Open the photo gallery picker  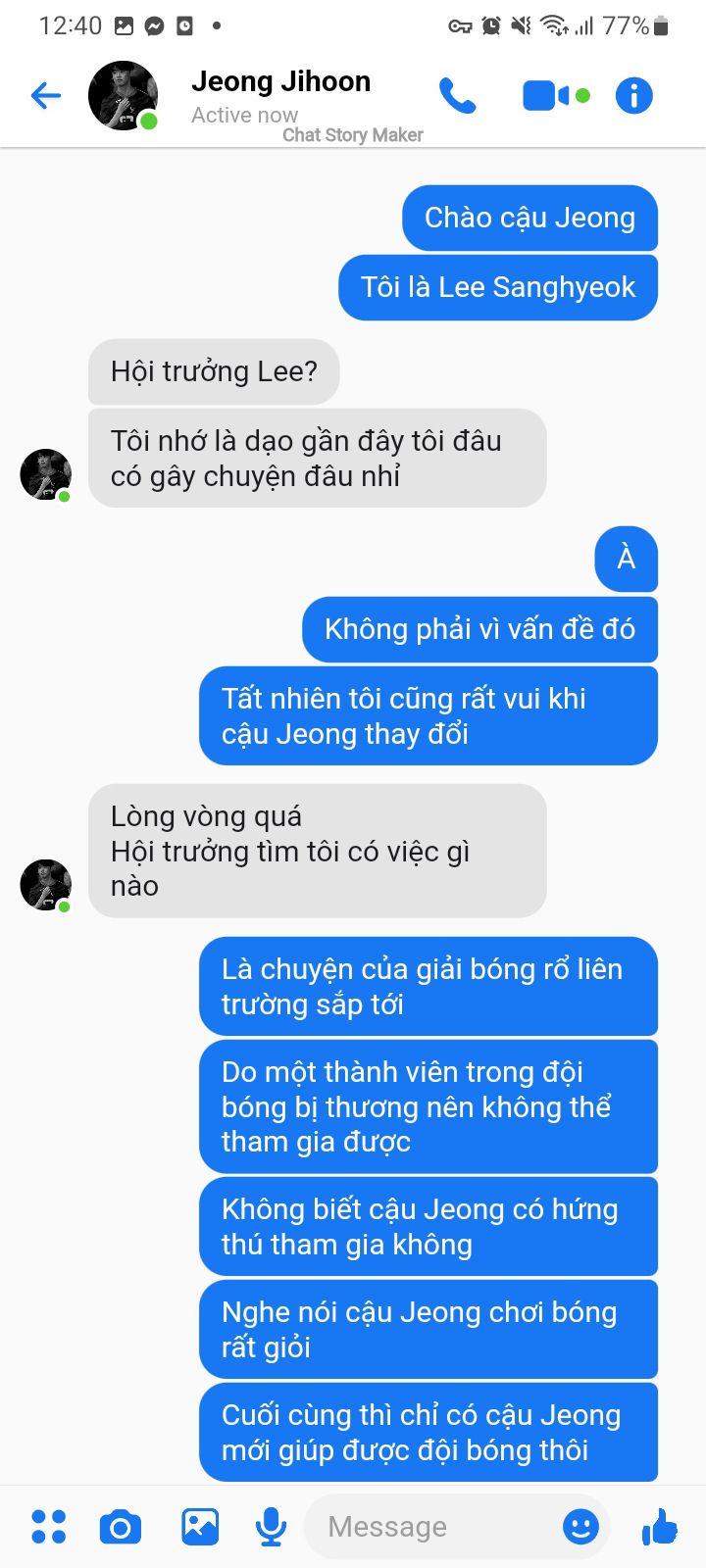pyautogui.click(x=200, y=1526)
